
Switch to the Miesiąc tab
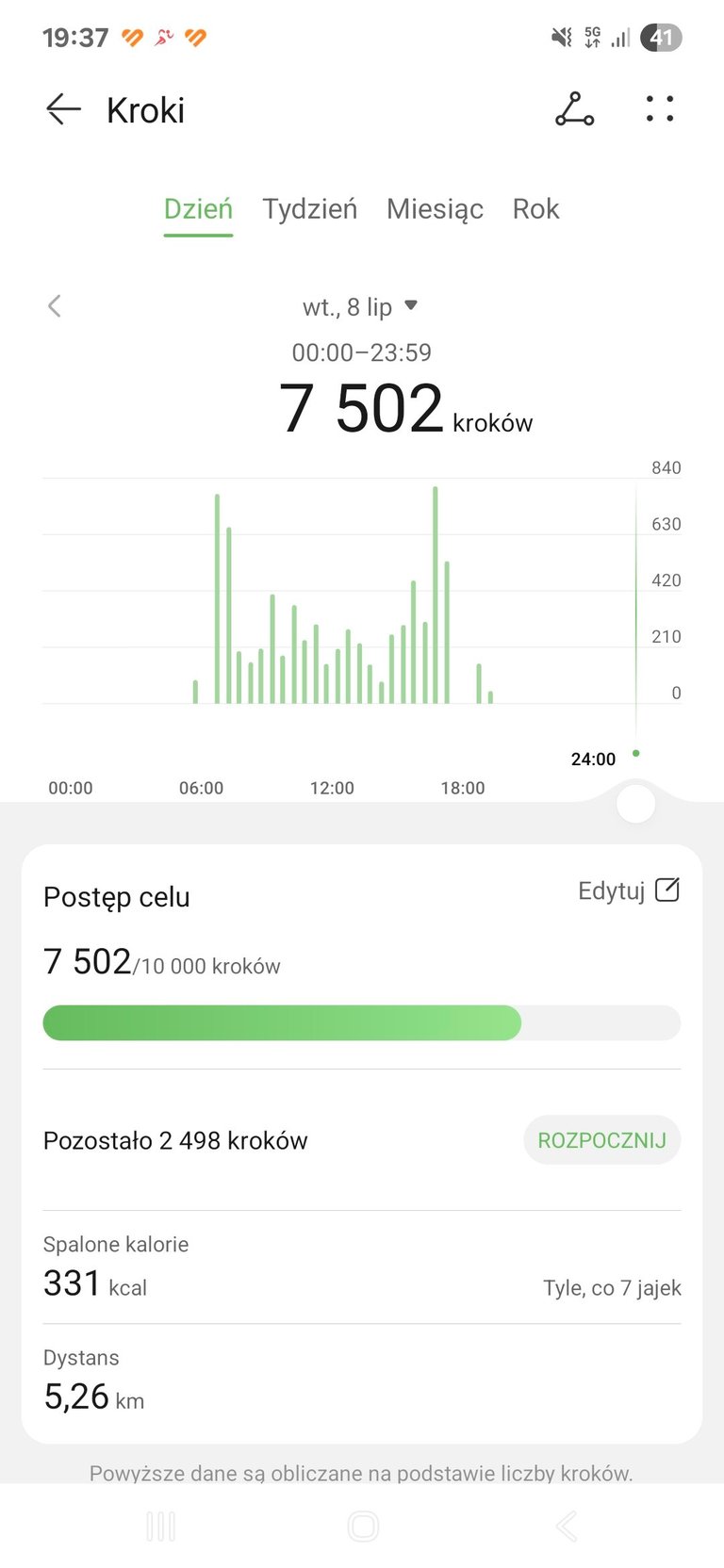[435, 208]
